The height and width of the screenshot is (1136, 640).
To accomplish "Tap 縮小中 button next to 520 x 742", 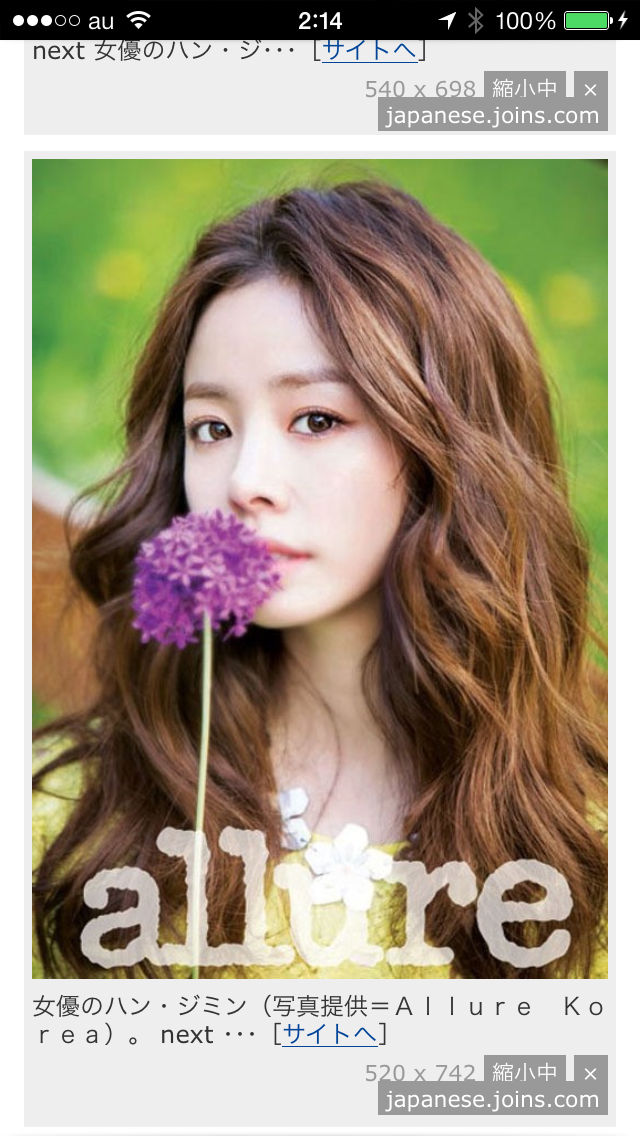I will click(x=524, y=1072).
